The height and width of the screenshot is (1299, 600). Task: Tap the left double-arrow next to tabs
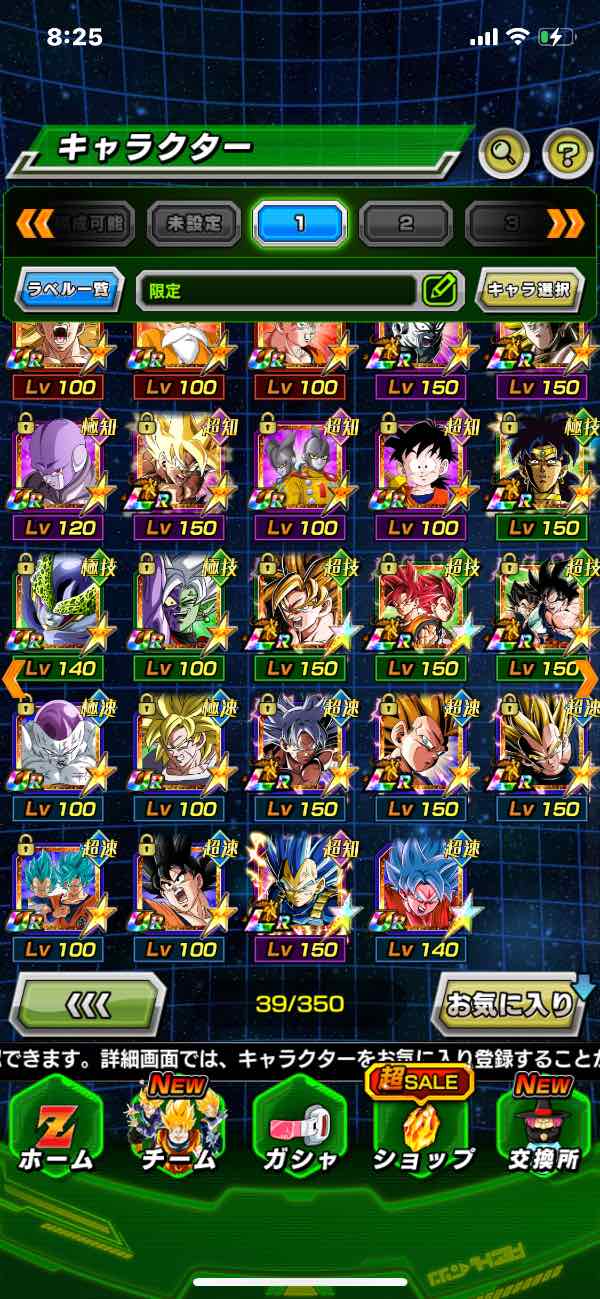34,223
